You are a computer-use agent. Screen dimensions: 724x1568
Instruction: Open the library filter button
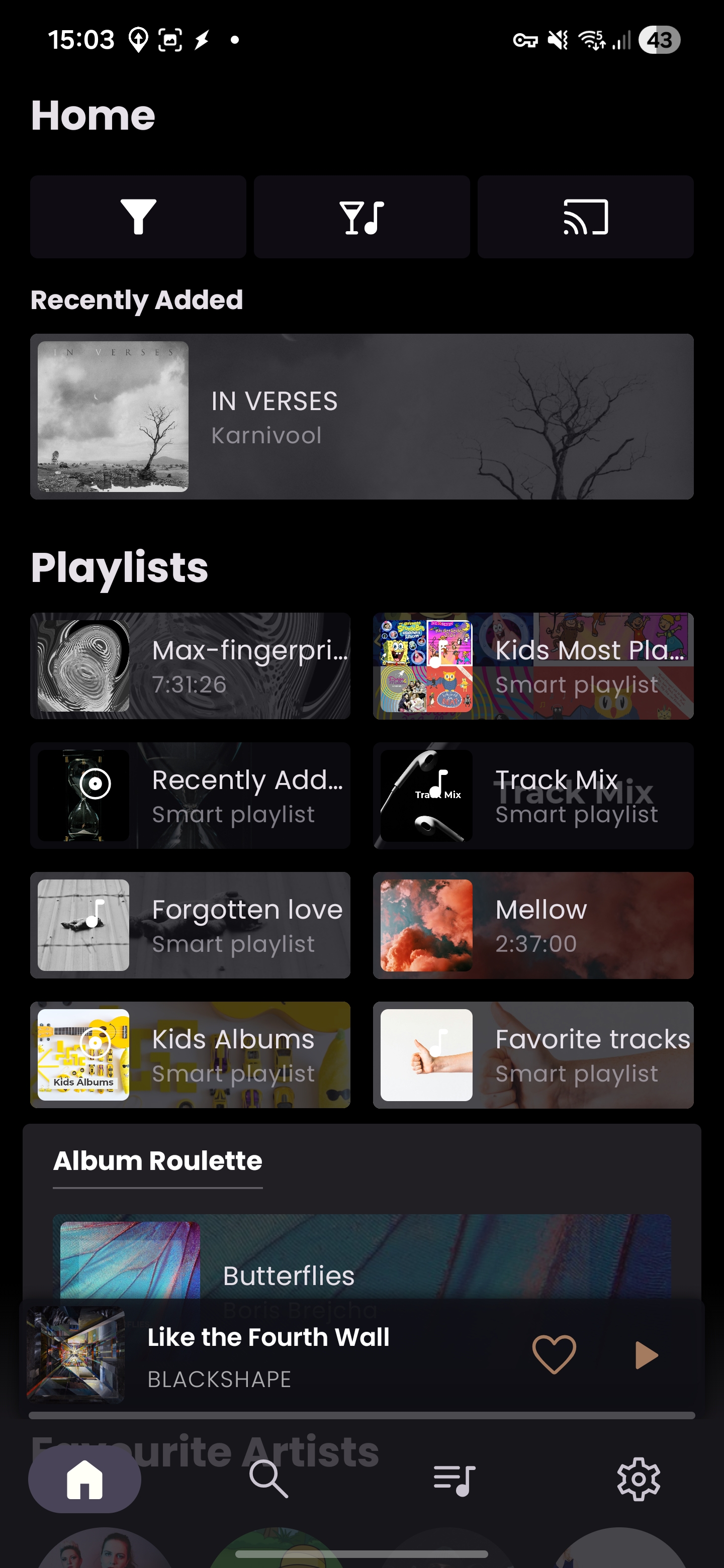tap(138, 217)
